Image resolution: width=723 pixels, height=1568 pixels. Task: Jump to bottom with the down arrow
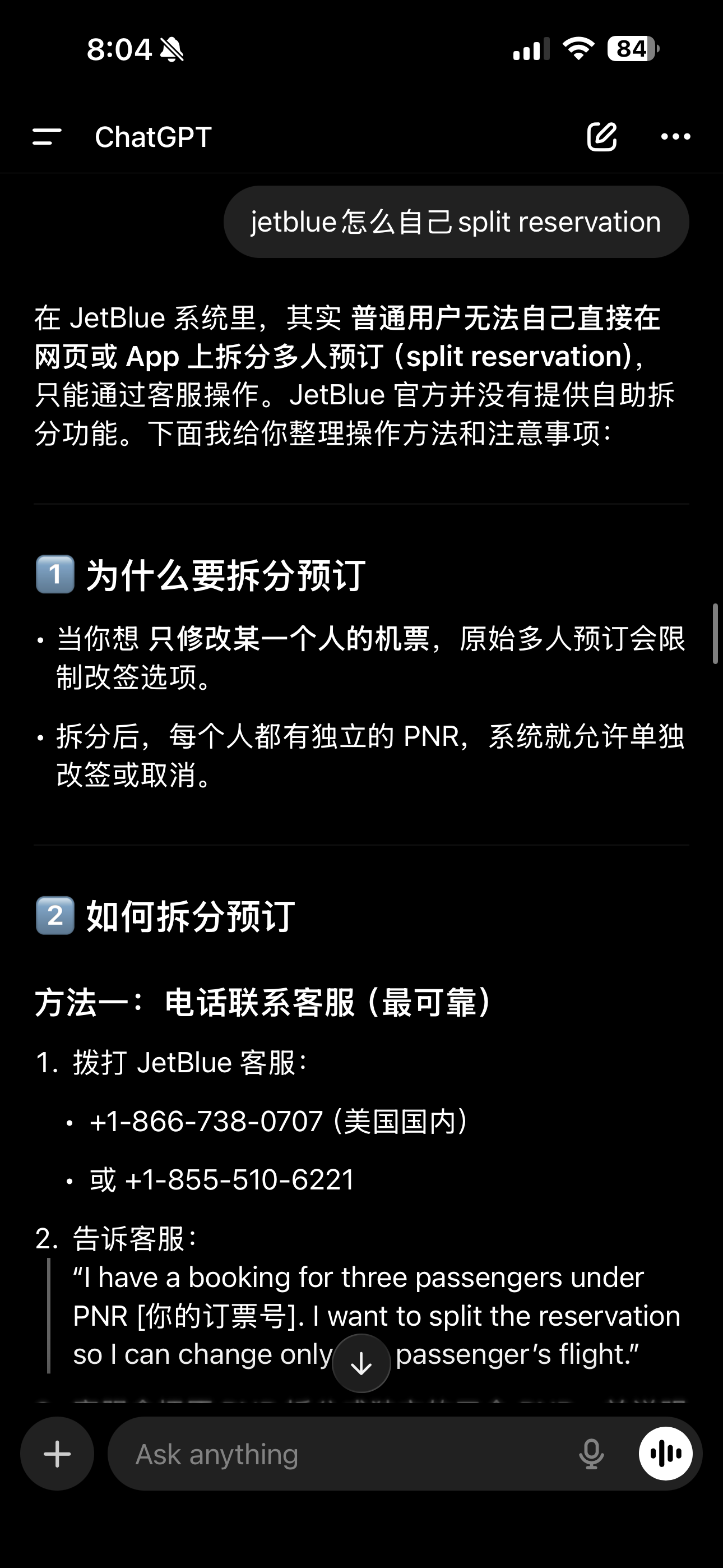coord(361,1363)
